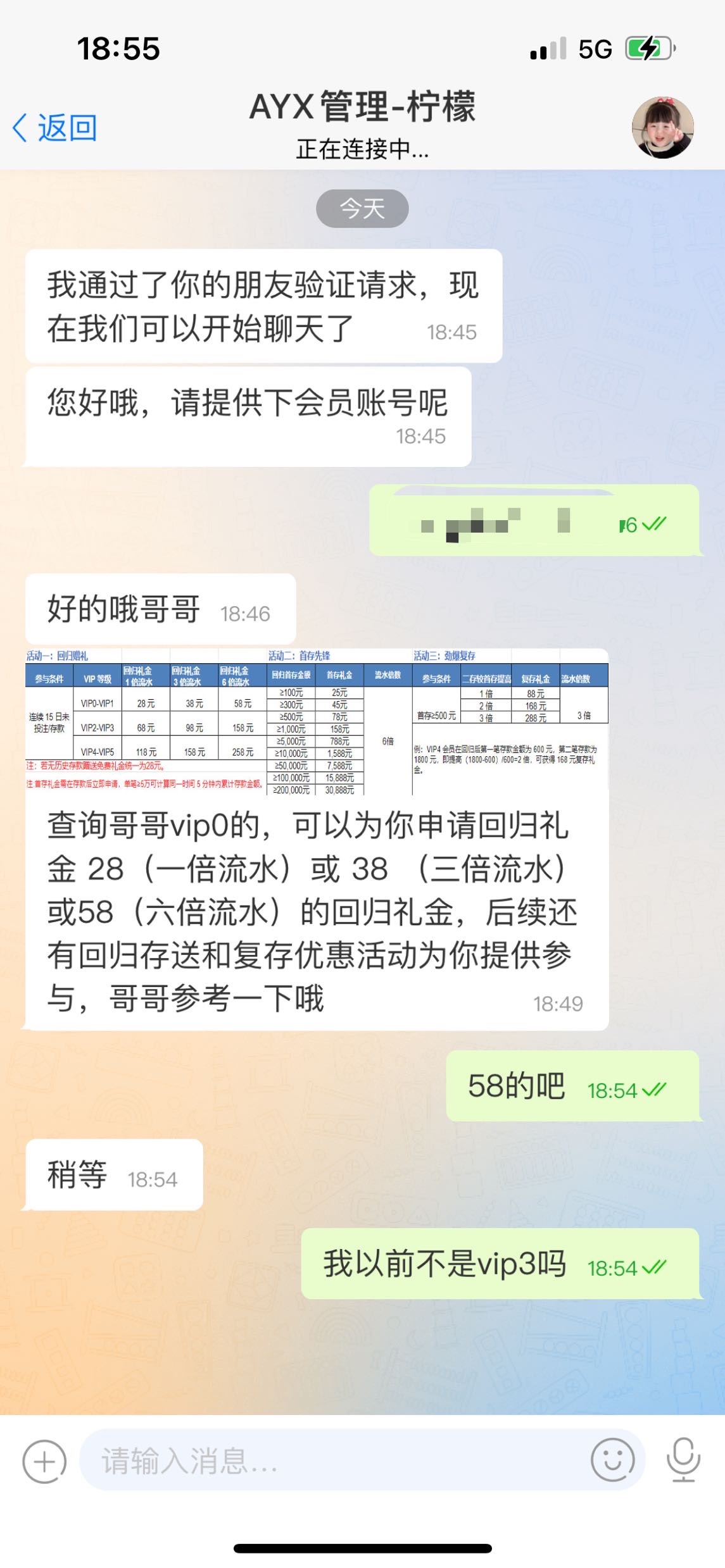Open the promotion table image
This screenshot has width=725, height=1568.
click(317, 721)
